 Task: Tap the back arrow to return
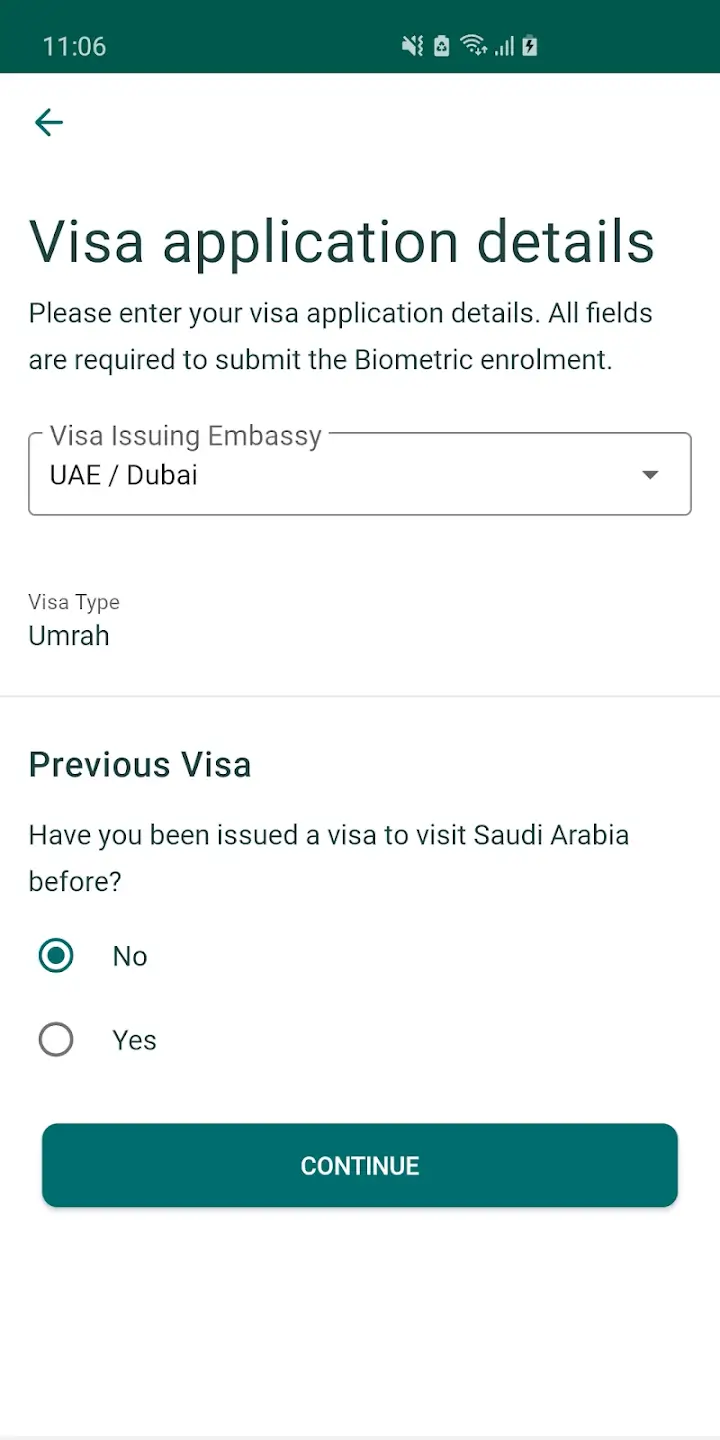click(x=48, y=122)
